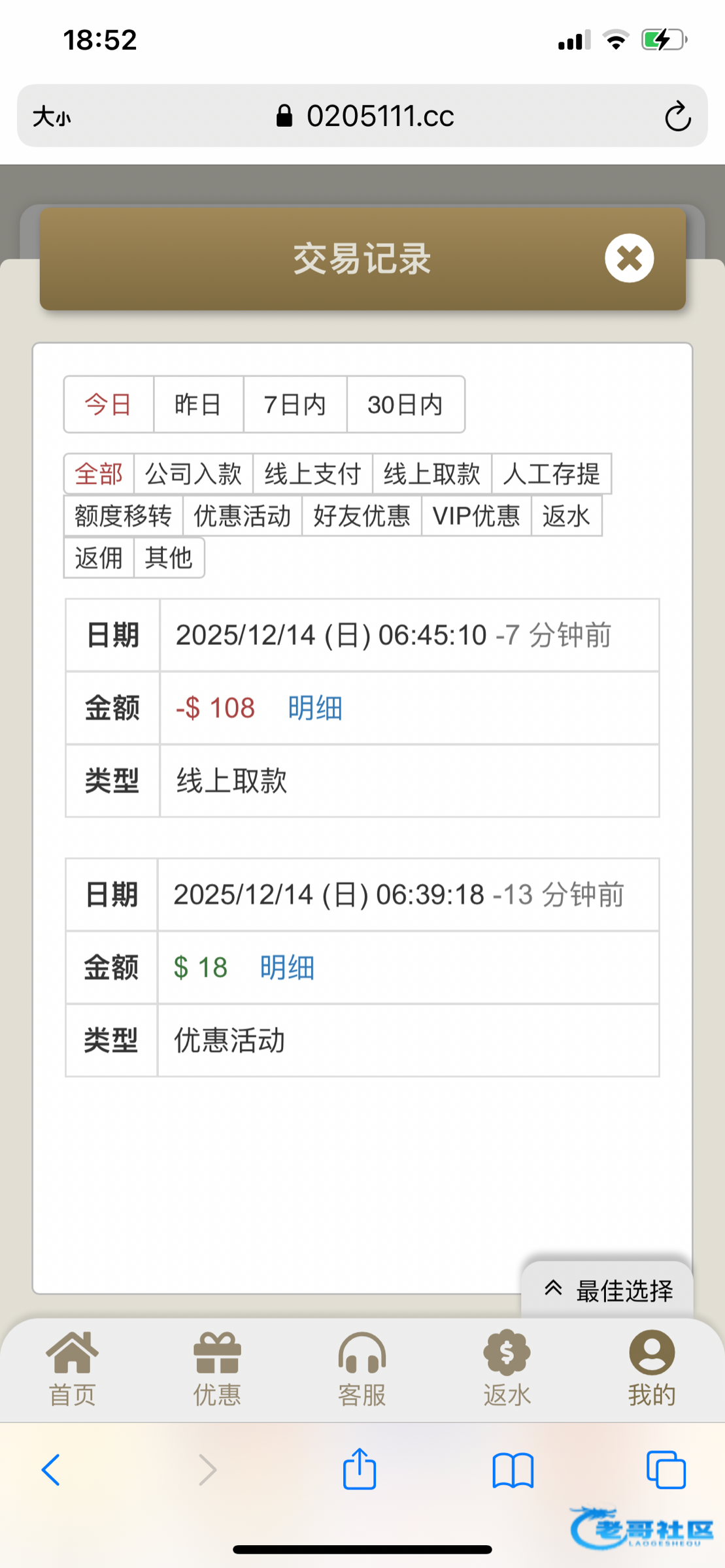Open 明细 for the $18 bonus
Screen dimensions: 725x1568
point(287,967)
